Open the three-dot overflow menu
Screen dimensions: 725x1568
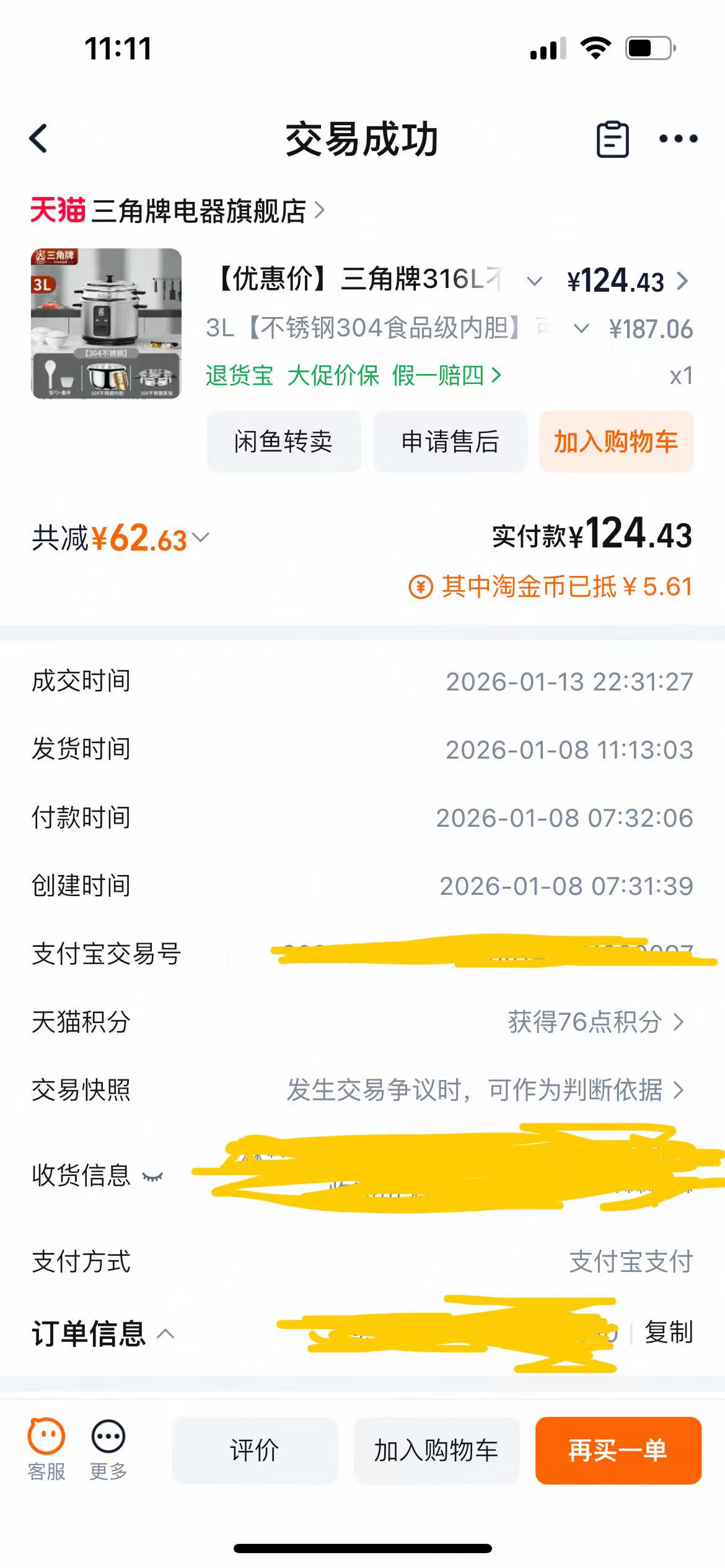678,139
